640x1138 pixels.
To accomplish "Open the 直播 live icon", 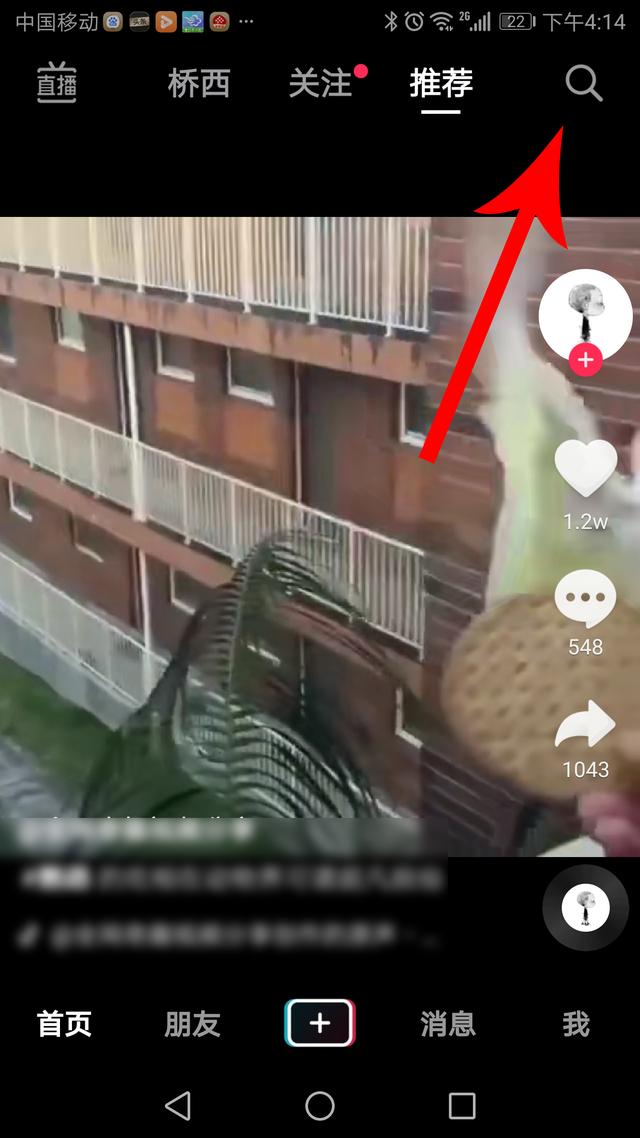I will point(57,84).
